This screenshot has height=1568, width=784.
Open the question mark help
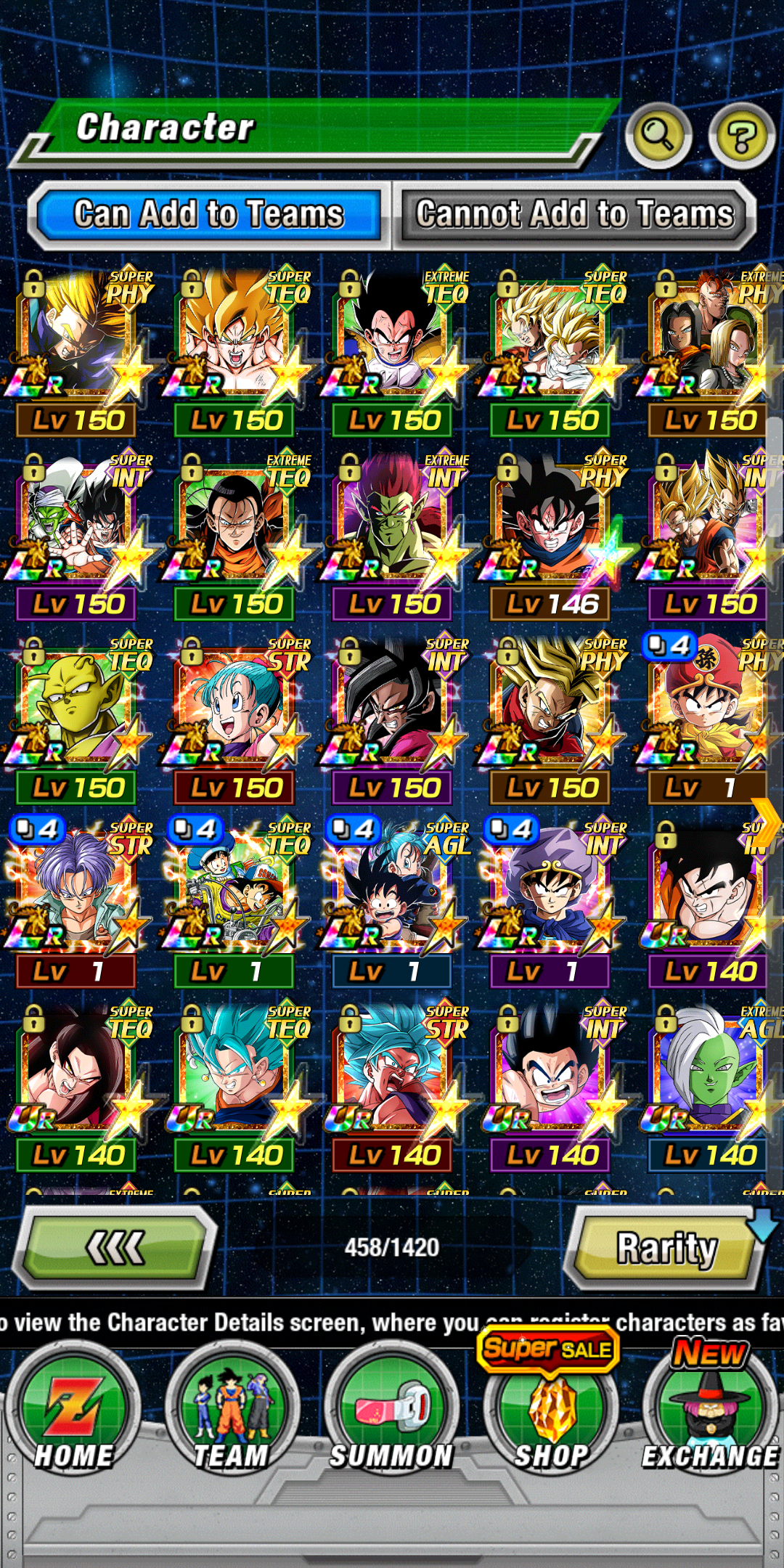pyautogui.click(x=742, y=136)
